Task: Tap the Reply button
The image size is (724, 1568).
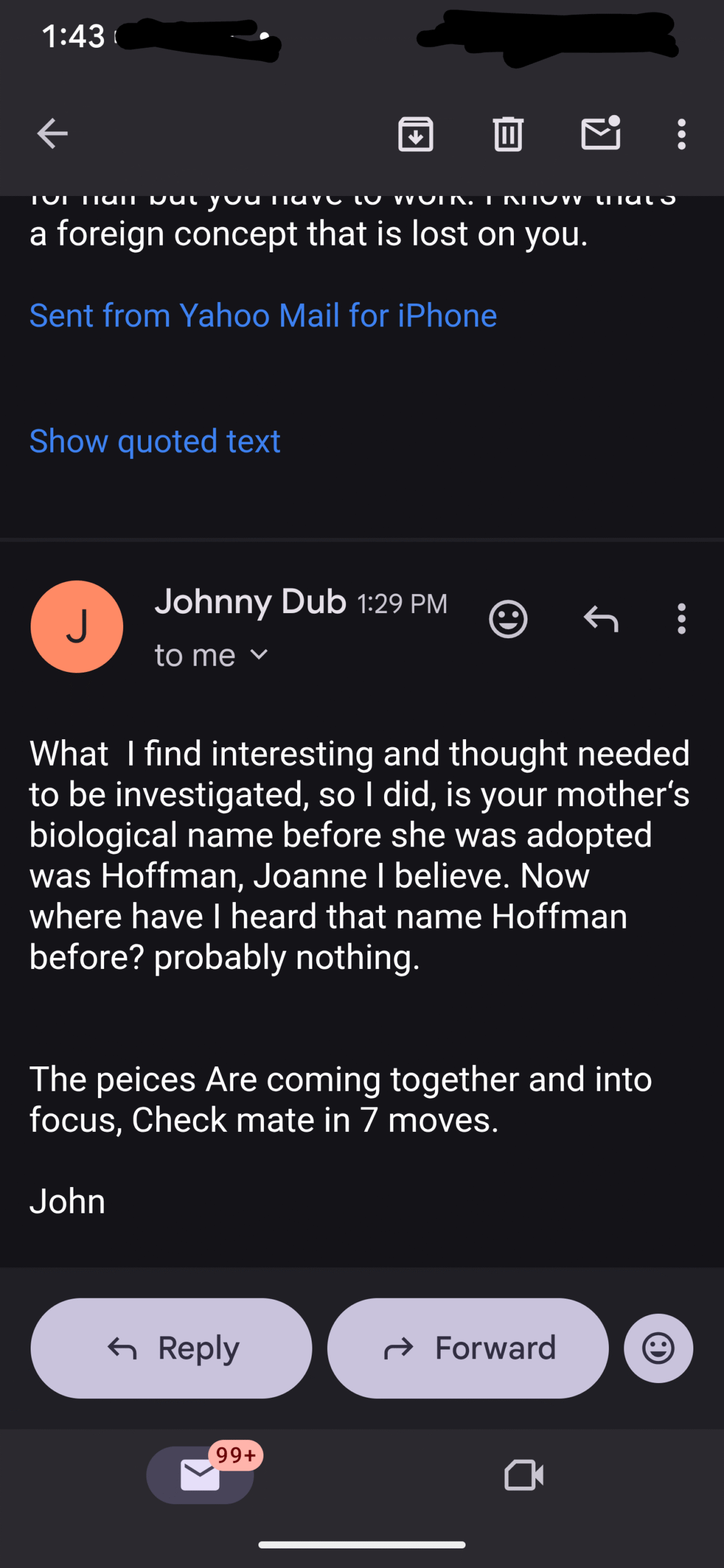Action: (x=172, y=1348)
